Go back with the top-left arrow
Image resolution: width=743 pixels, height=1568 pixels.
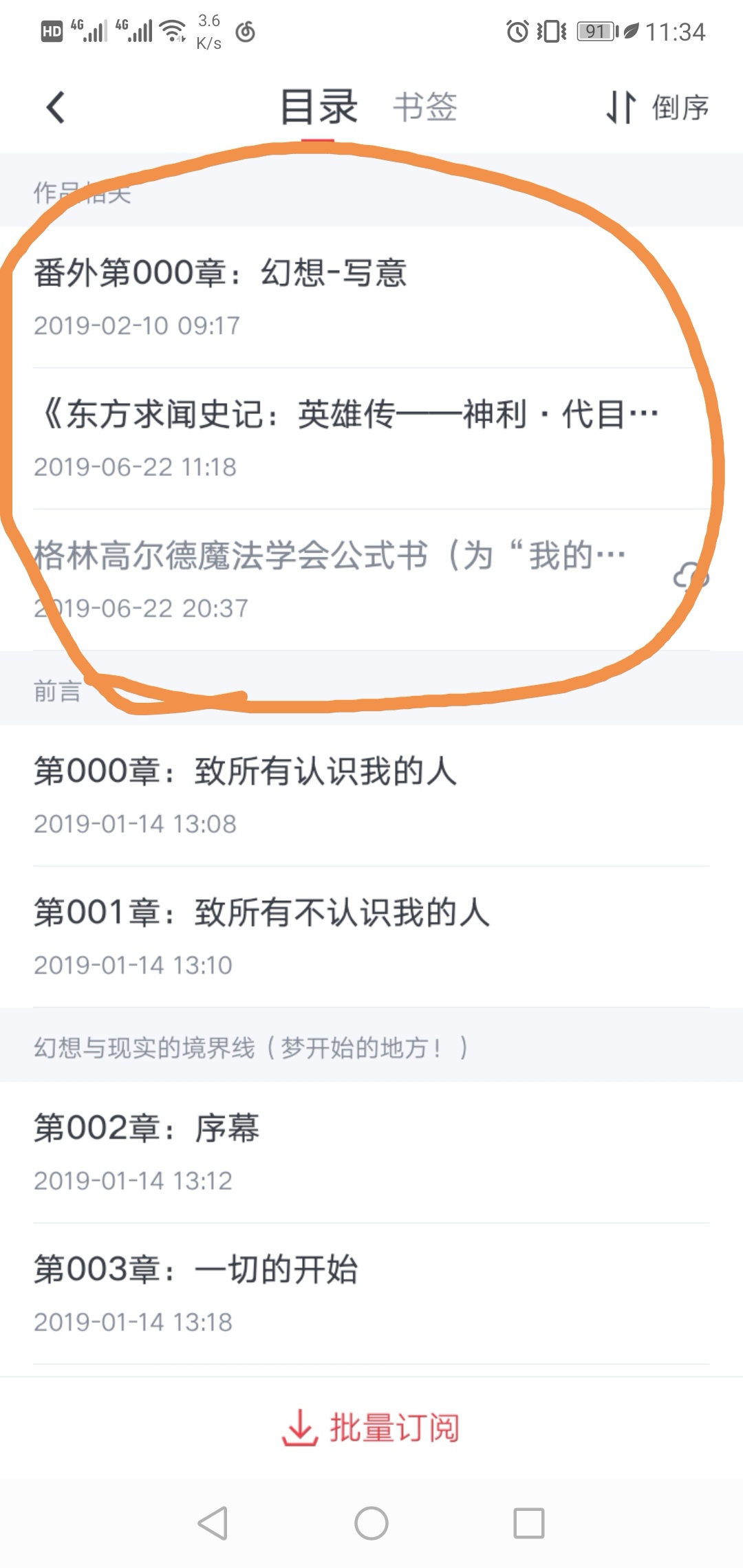tap(56, 108)
